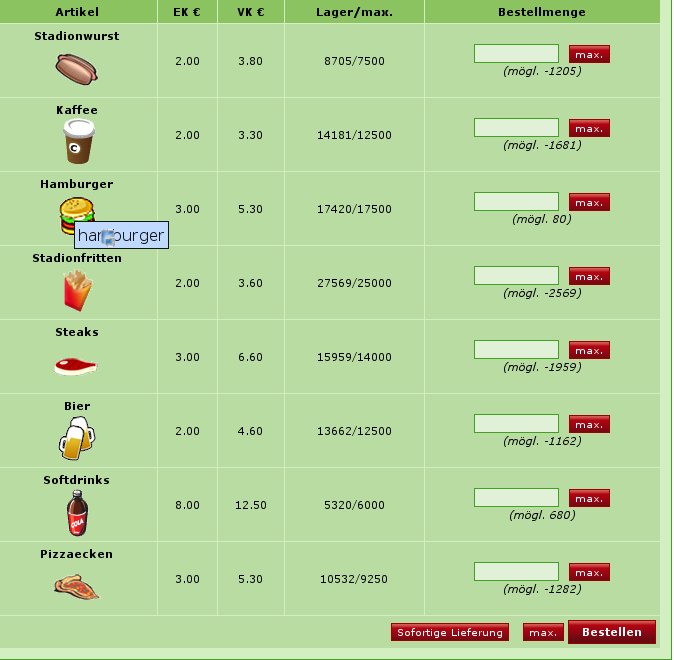Choose max amount for Steaks
This screenshot has width=674, height=660.
[x=589, y=350]
